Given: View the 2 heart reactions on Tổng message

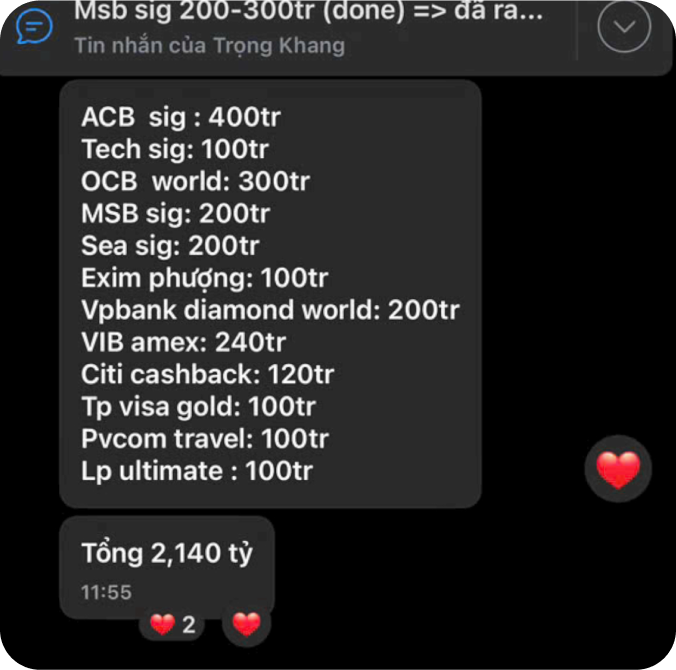Looking at the screenshot, I should [172, 625].
